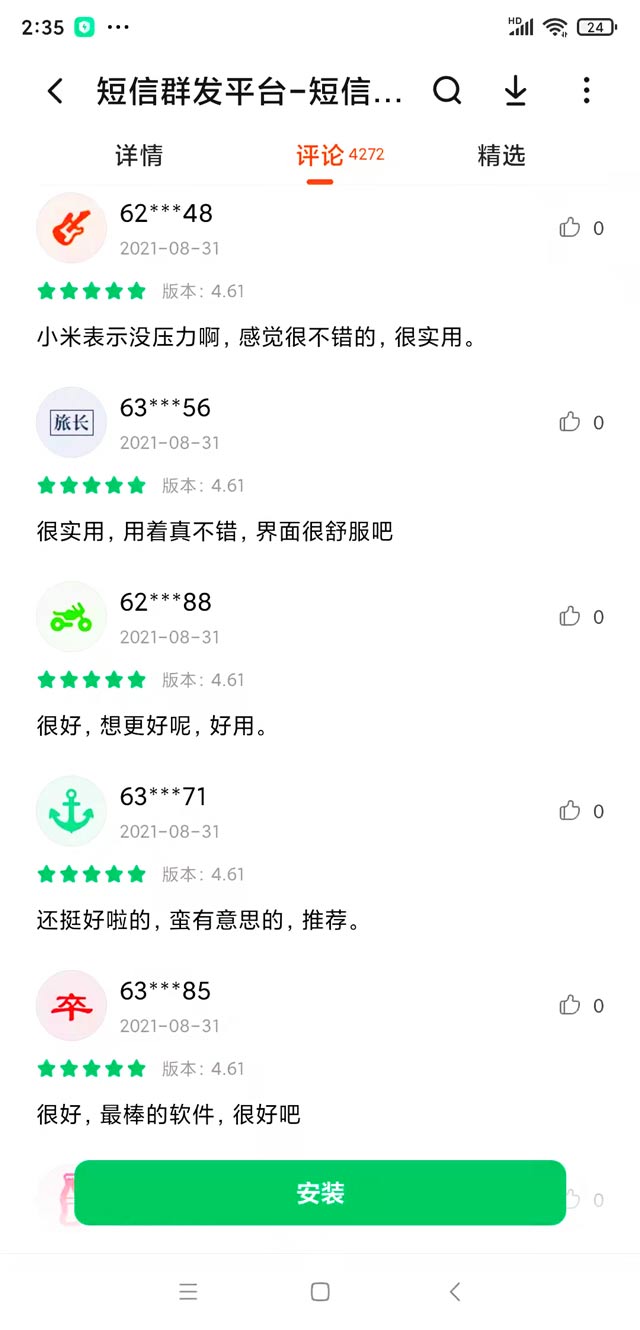Like the review by 63***56
The height and width of the screenshot is (1330, 640).
pos(570,422)
